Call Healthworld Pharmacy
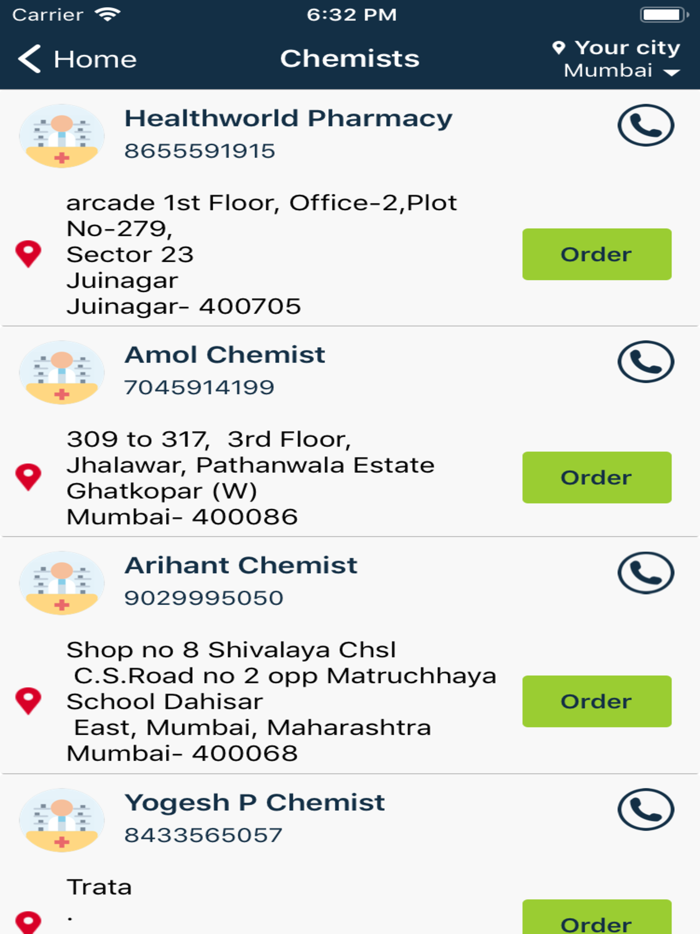This screenshot has height=934, width=700. coord(645,126)
